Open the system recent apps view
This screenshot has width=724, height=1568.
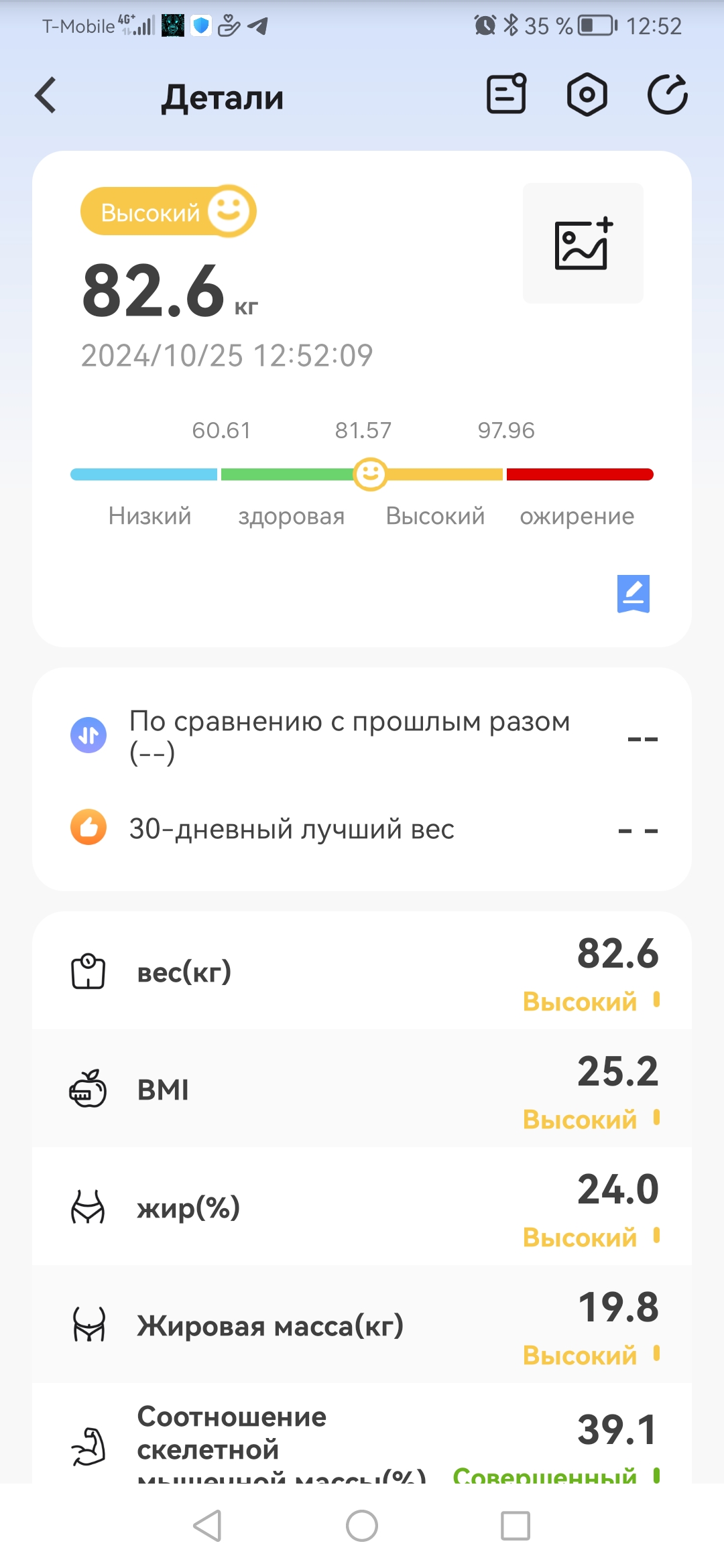click(x=516, y=1526)
